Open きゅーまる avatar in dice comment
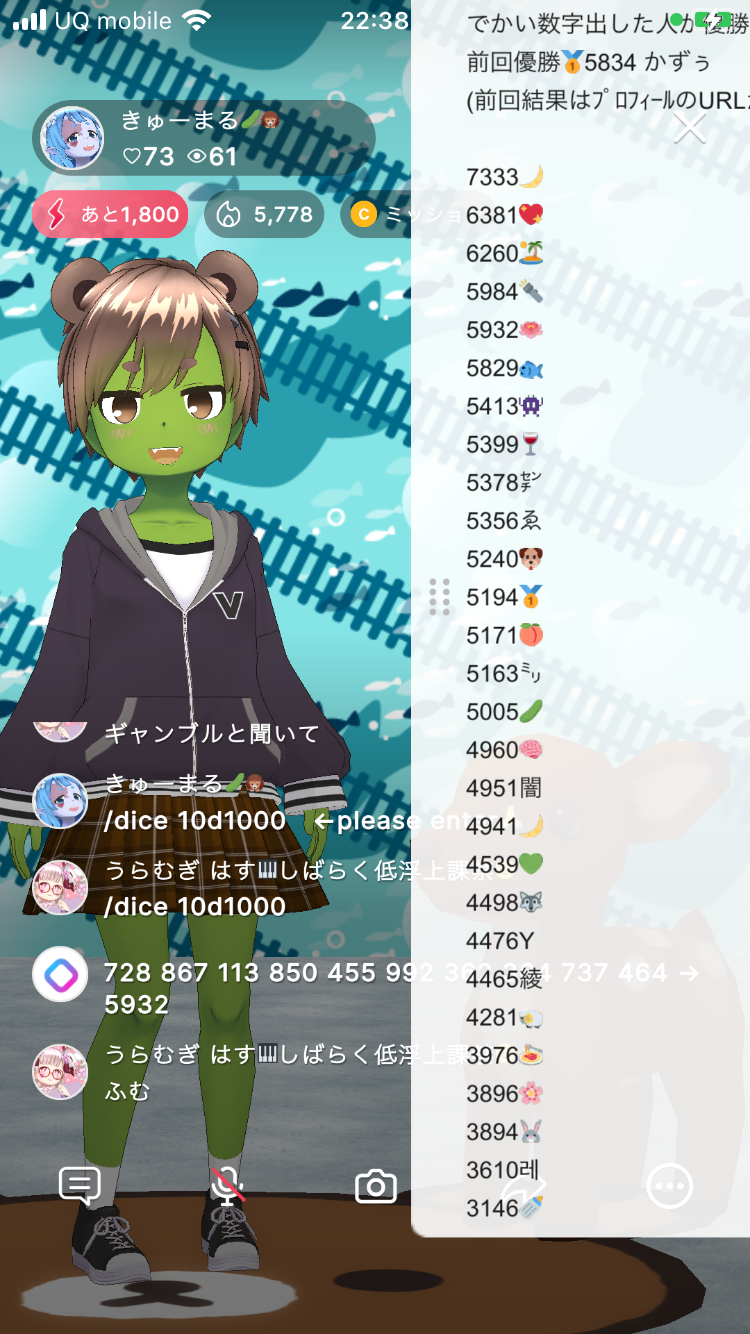Image resolution: width=750 pixels, height=1334 pixels. (60, 801)
